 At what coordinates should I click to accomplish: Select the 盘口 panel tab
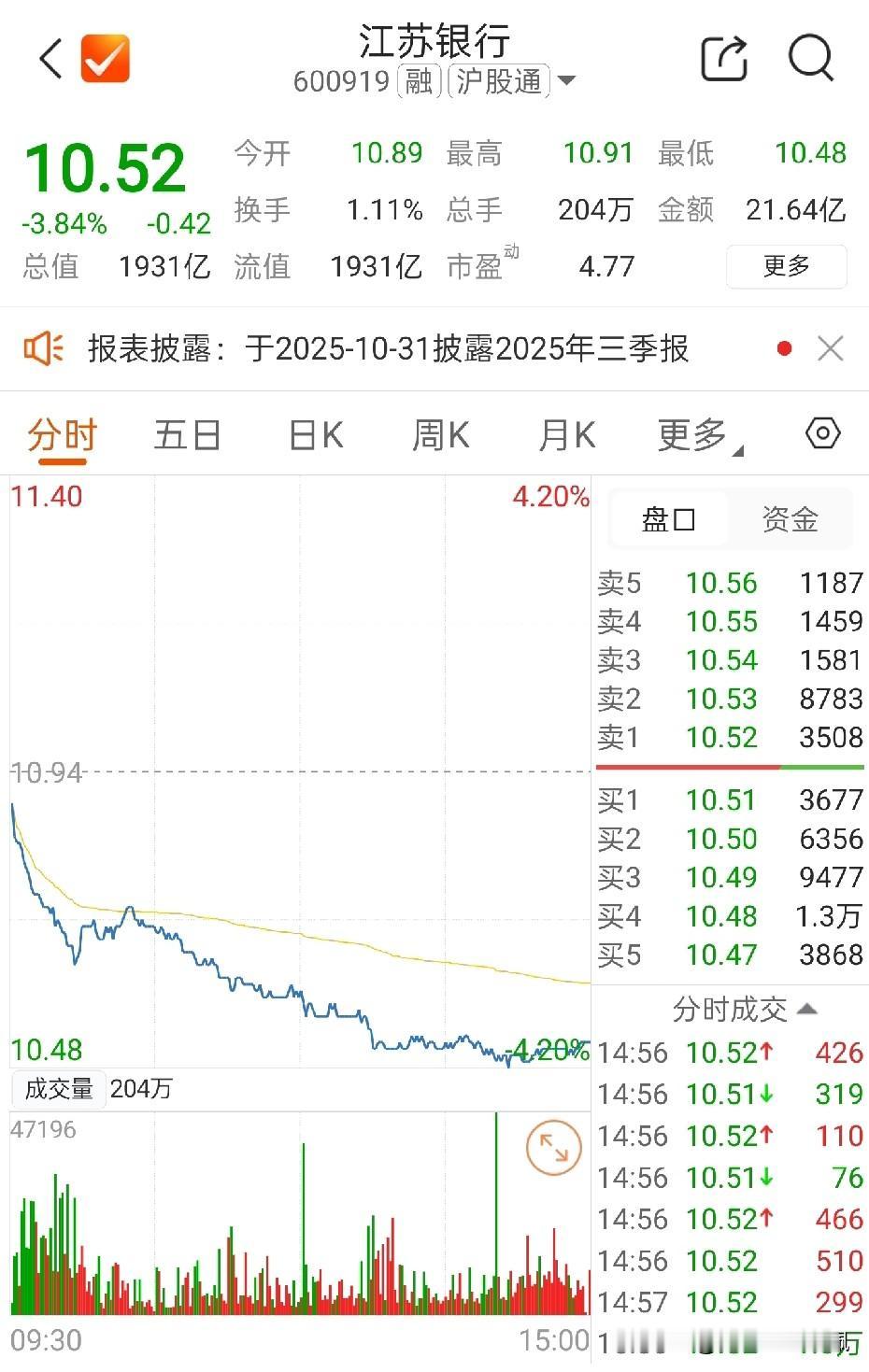tap(667, 519)
